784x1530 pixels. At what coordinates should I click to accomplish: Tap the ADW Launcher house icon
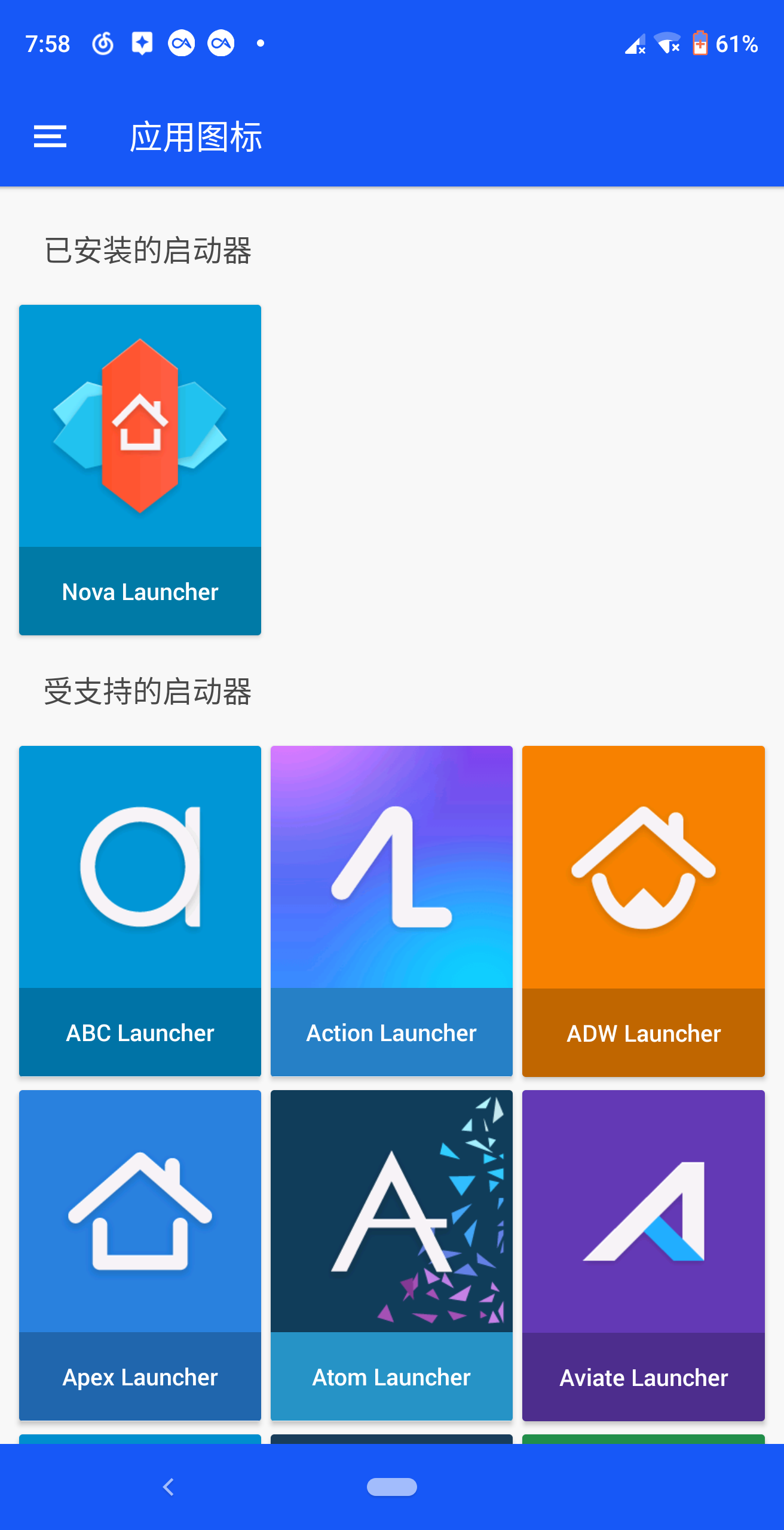(643, 867)
